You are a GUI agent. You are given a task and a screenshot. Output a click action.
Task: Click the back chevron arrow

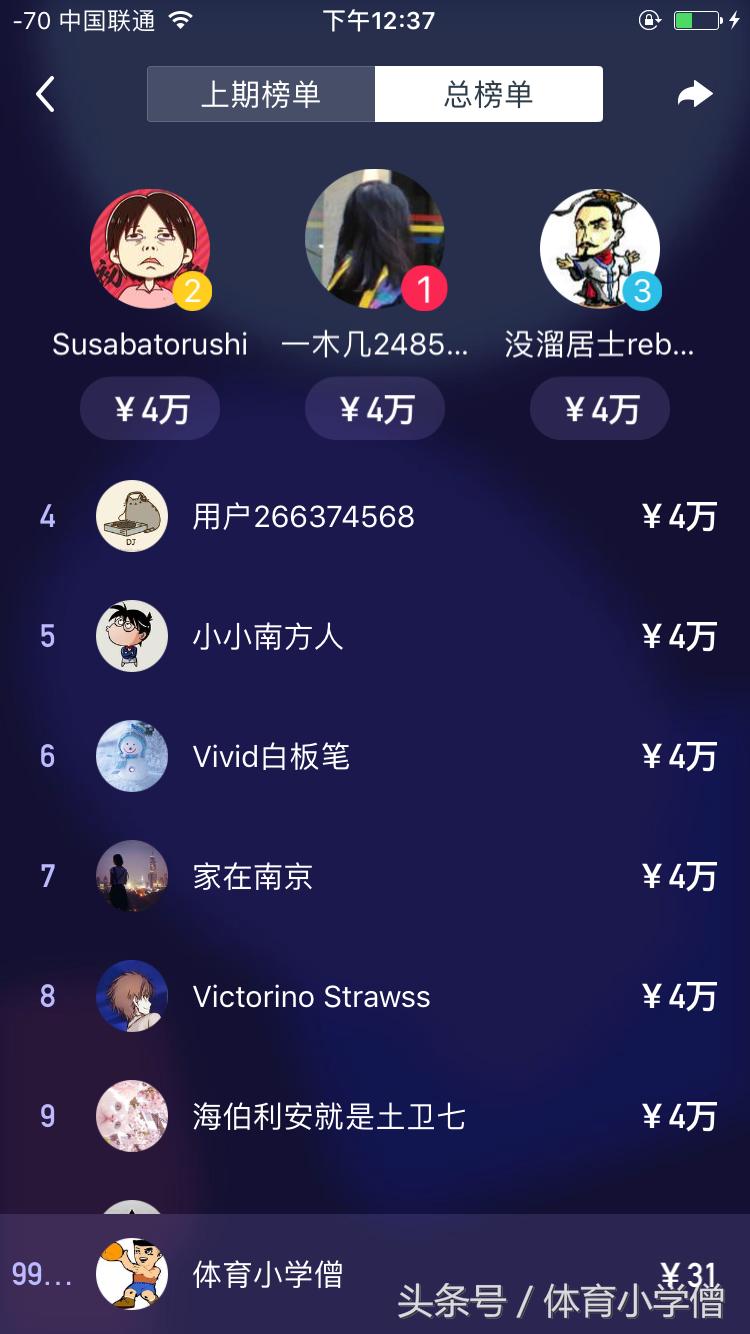(44, 93)
